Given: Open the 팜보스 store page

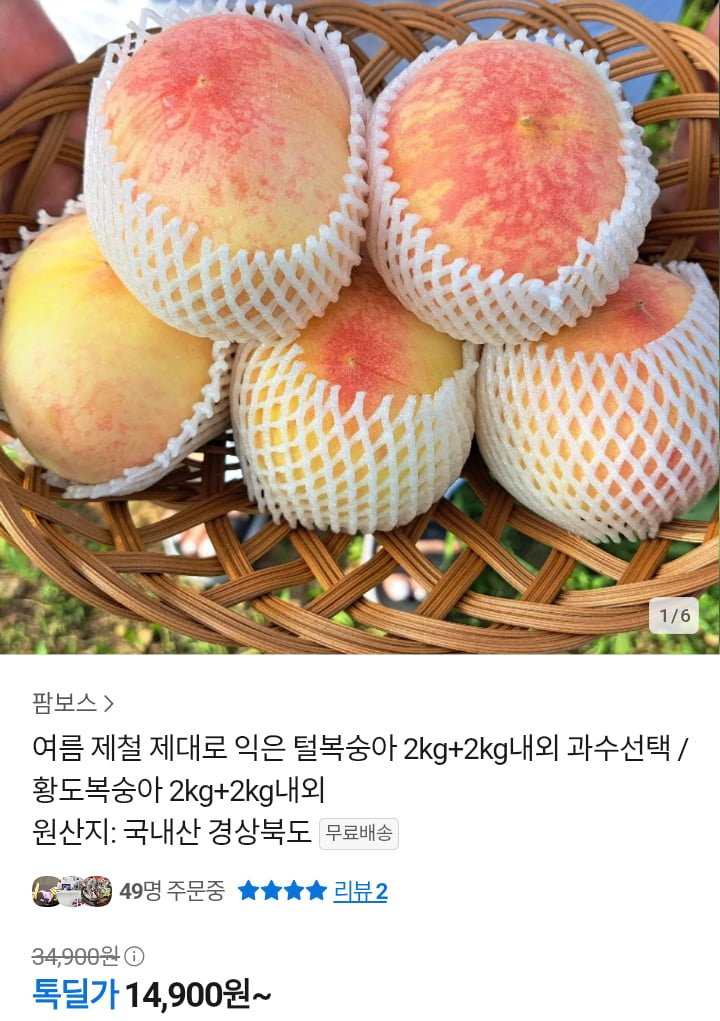Looking at the screenshot, I should [x=72, y=703].
